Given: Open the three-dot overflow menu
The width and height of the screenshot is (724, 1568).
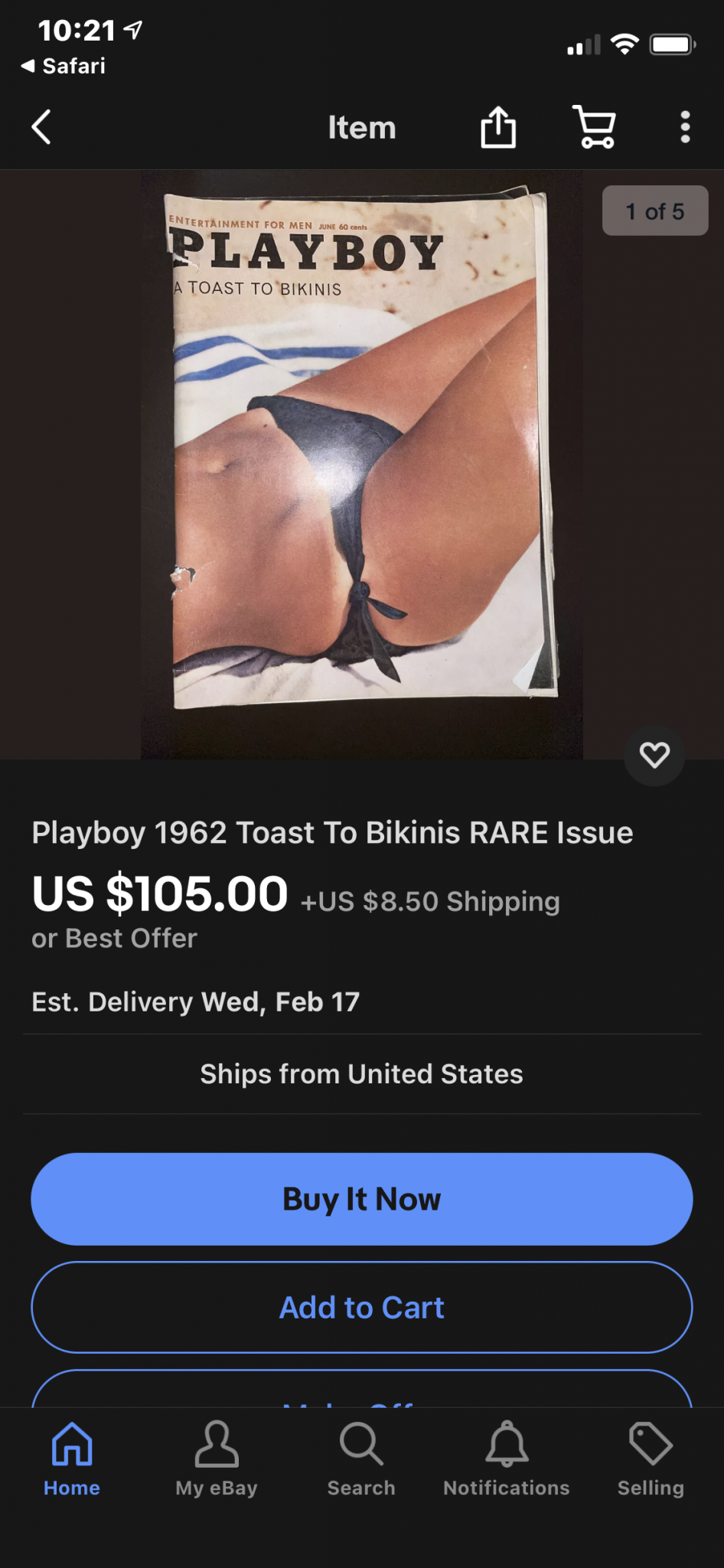Looking at the screenshot, I should (x=685, y=127).
